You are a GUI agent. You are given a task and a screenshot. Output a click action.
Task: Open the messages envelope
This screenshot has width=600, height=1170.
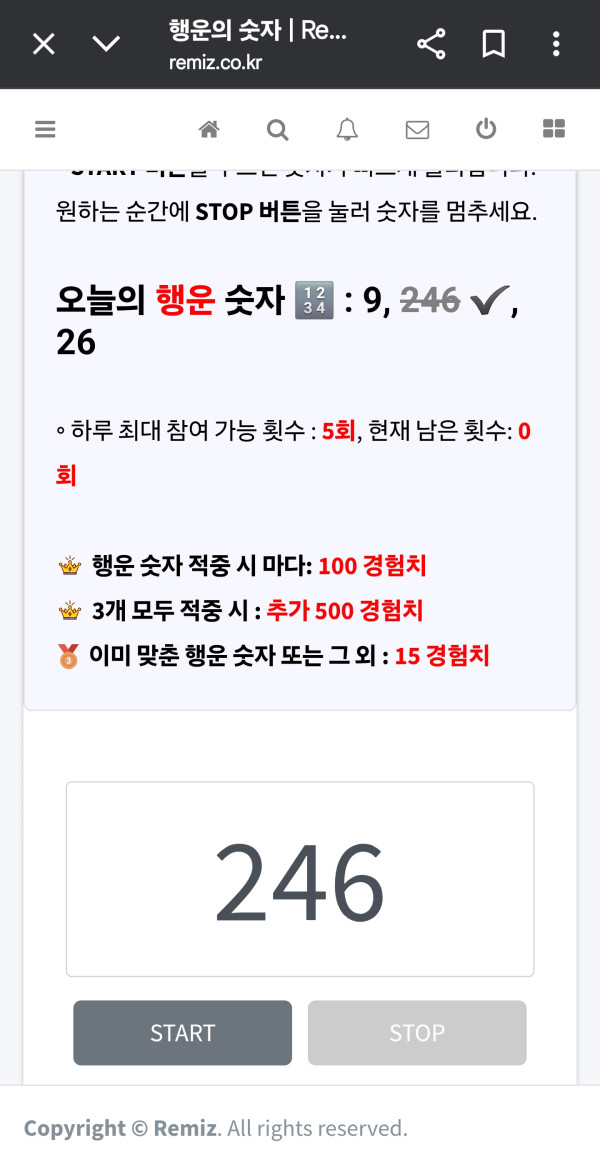(x=417, y=129)
